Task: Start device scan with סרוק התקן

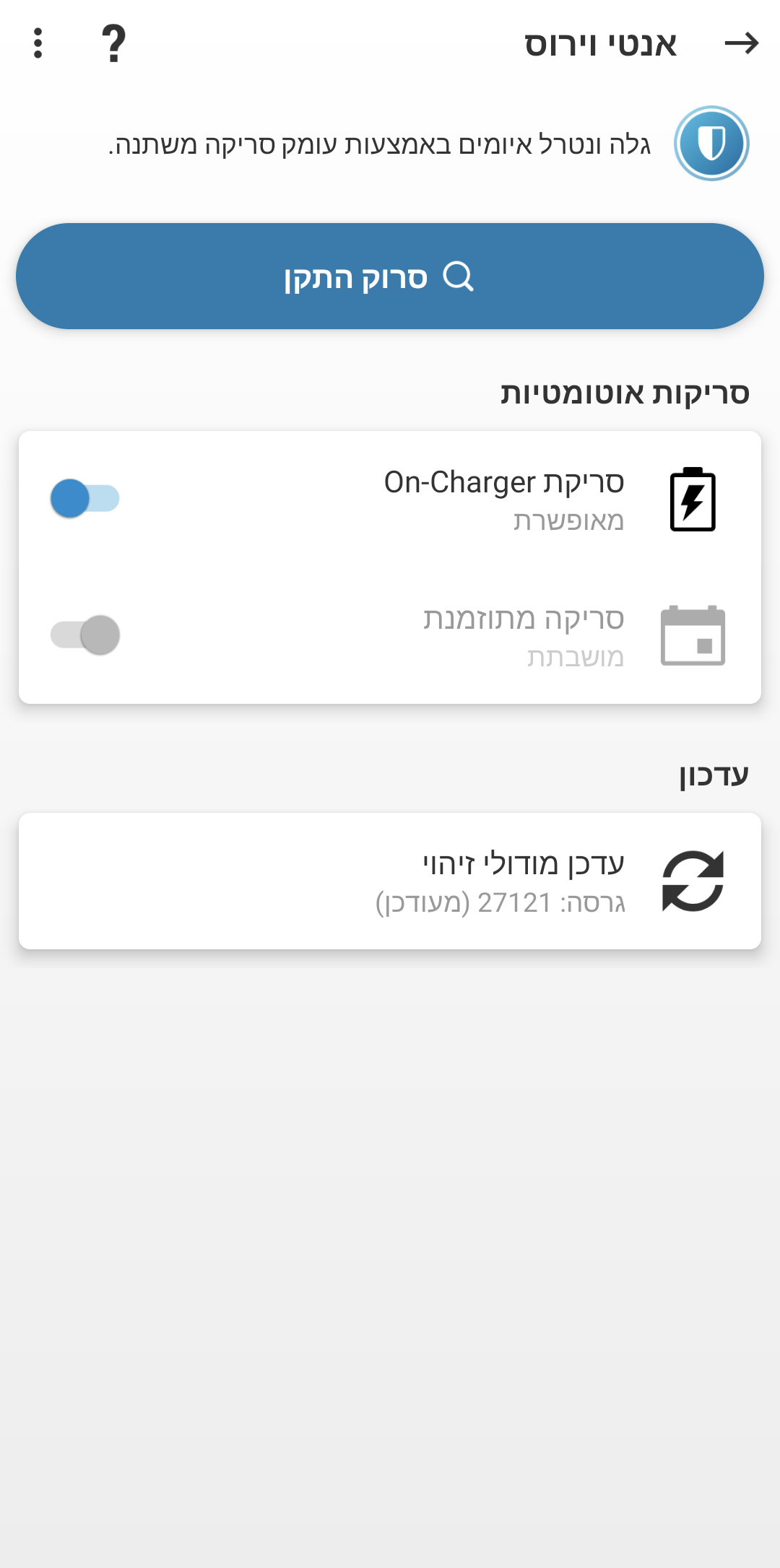Action: (x=390, y=276)
